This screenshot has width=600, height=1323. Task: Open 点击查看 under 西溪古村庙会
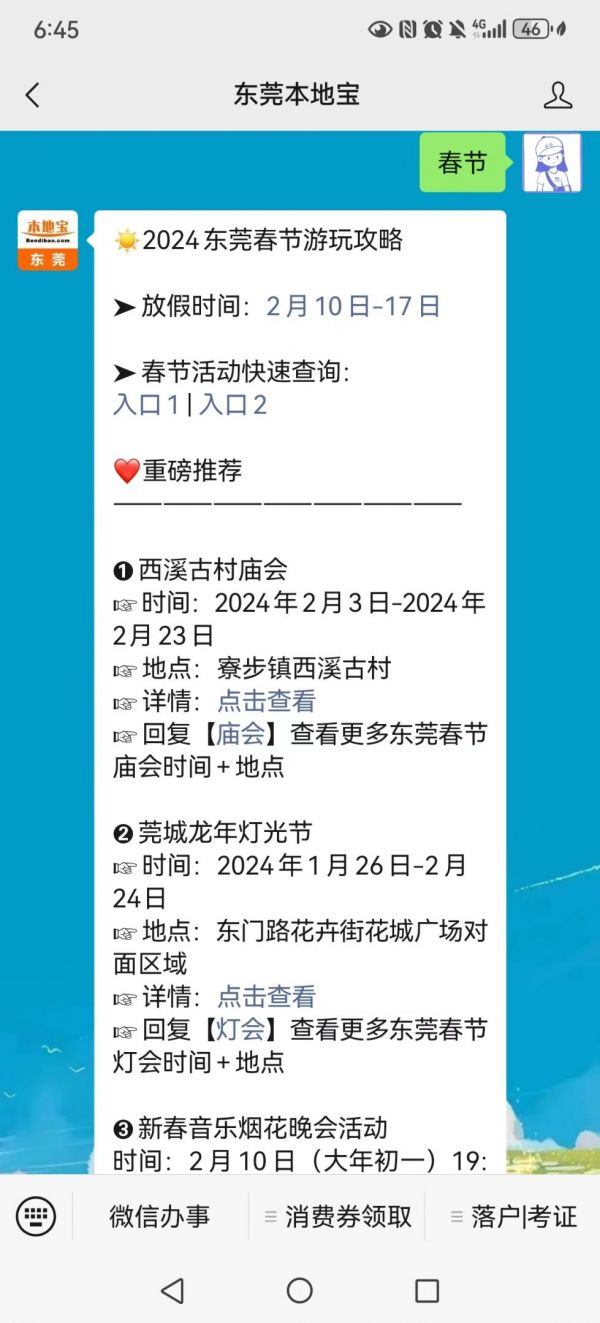pos(267,701)
